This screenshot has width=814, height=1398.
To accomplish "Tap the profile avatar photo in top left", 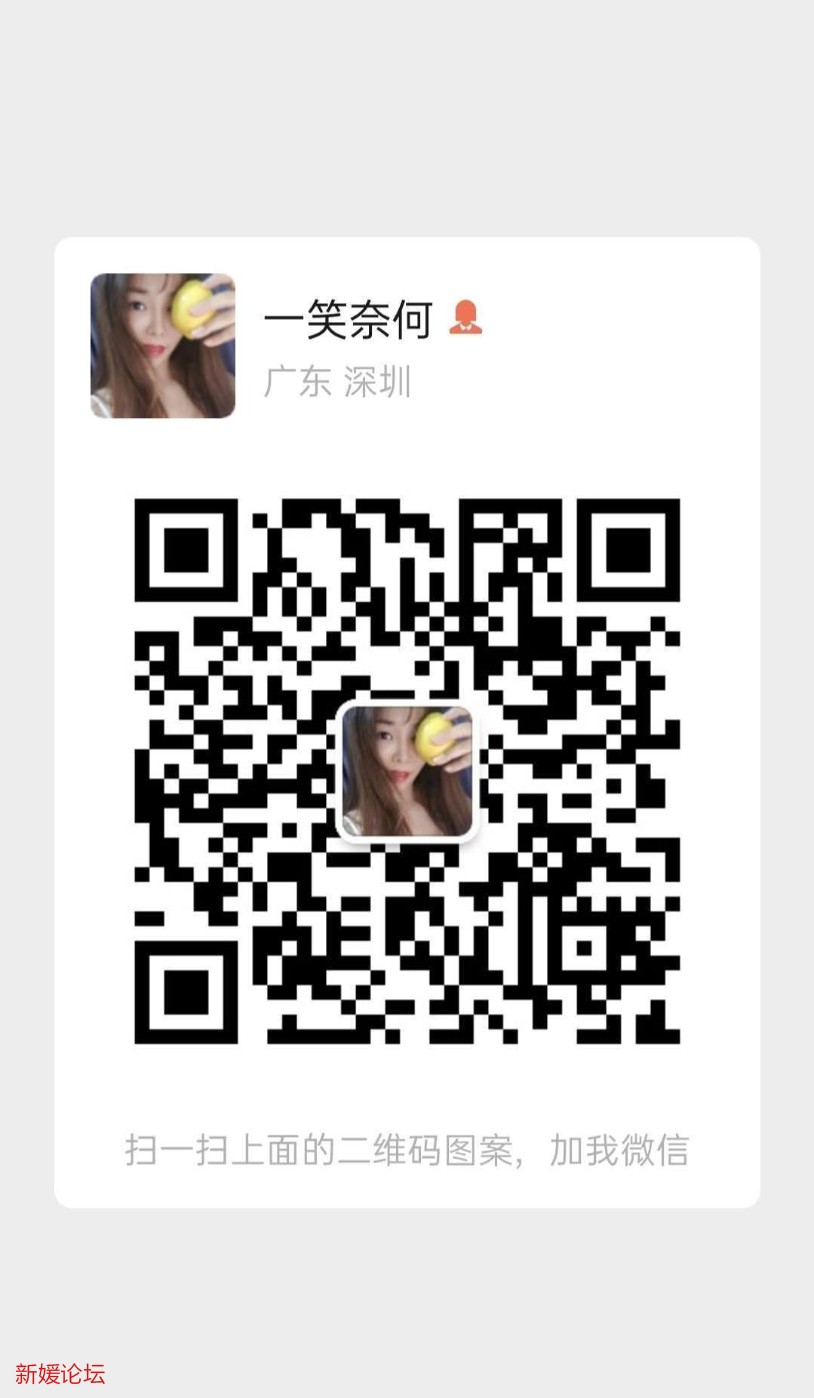I will coord(162,347).
